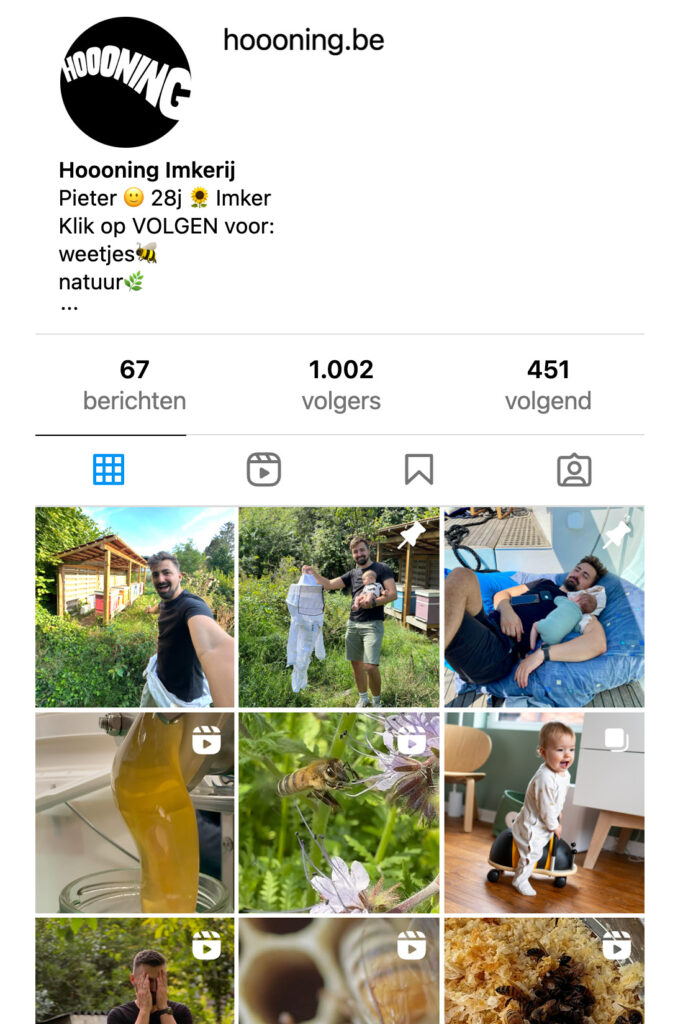Play the reel of bees on wood shavings
Viewport: 683px width, 1024px height.
click(543, 970)
